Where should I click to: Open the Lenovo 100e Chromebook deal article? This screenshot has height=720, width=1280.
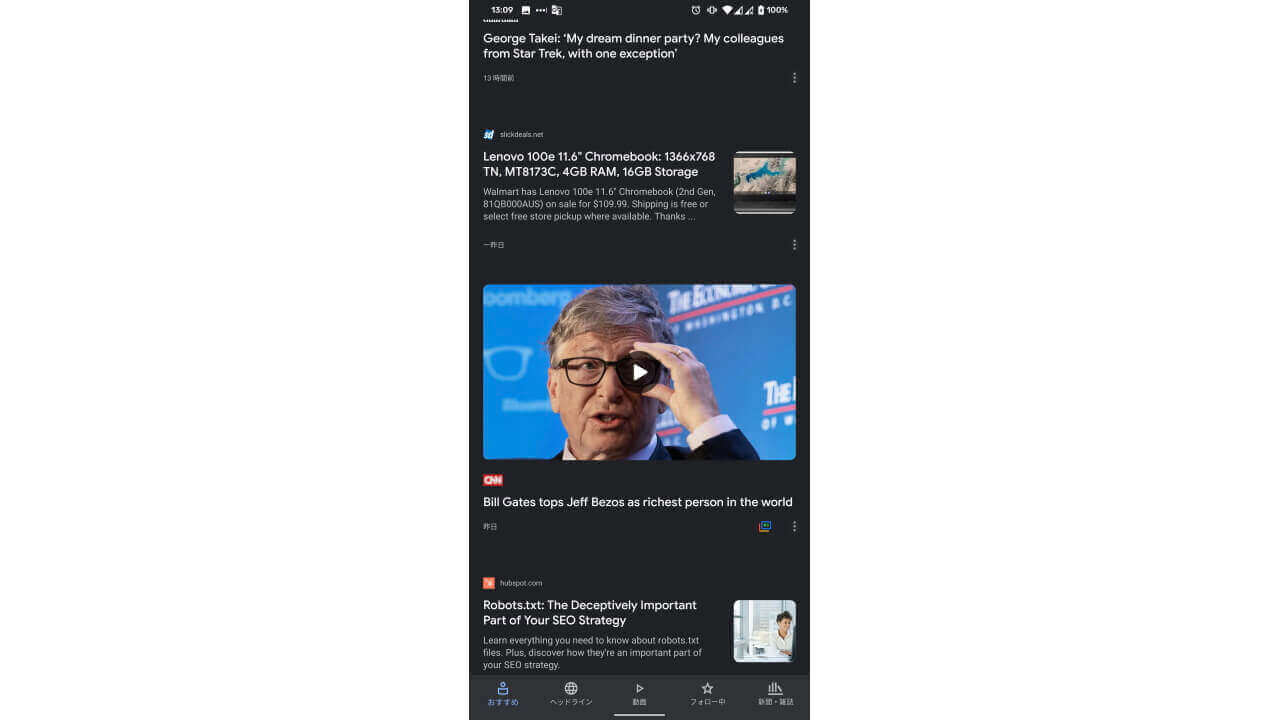tap(599, 164)
